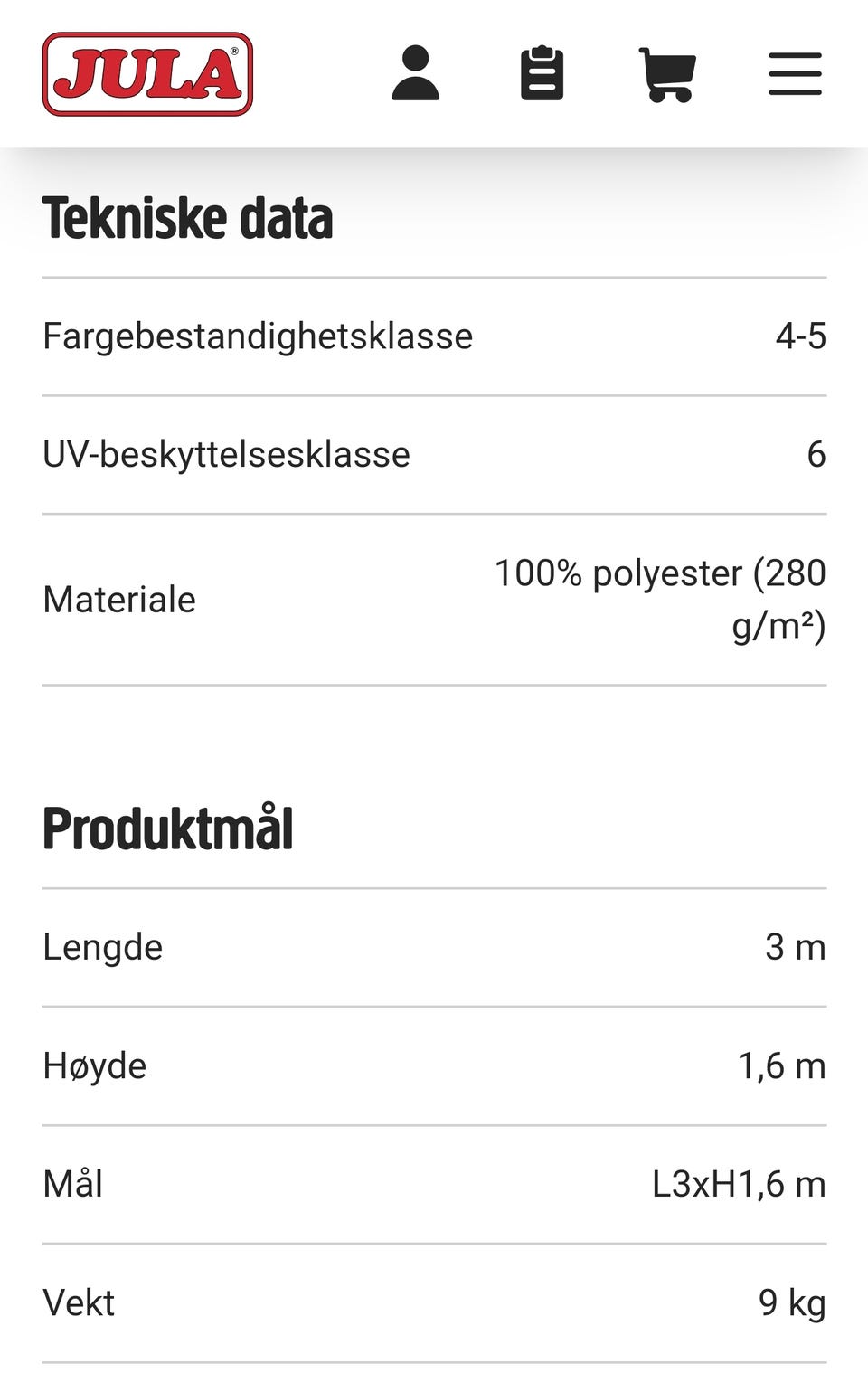
Task: Open the shopping list clipboard
Action: (x=542, y=73)
